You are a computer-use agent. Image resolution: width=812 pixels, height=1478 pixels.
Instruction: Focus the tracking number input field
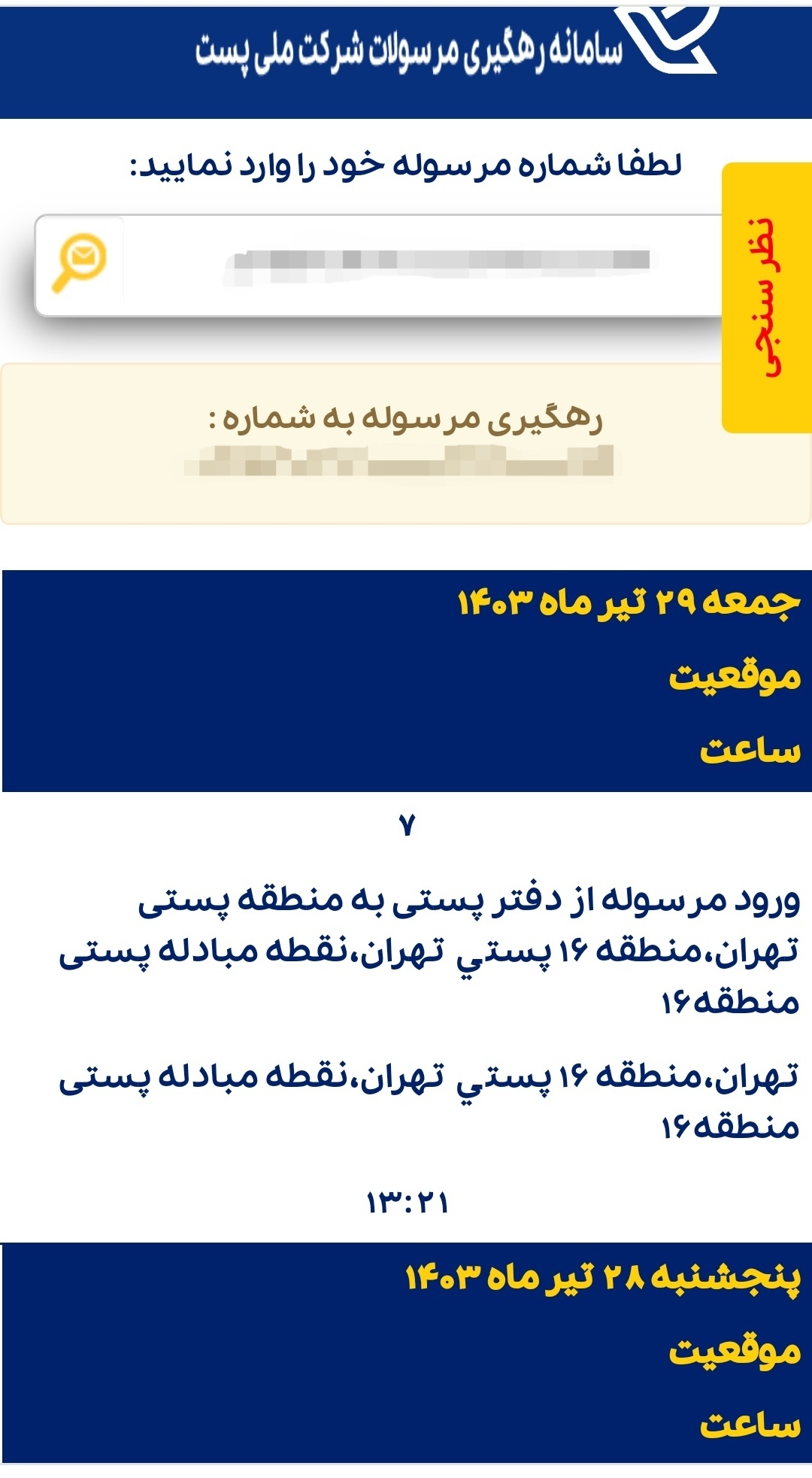(x=421, y=265)
